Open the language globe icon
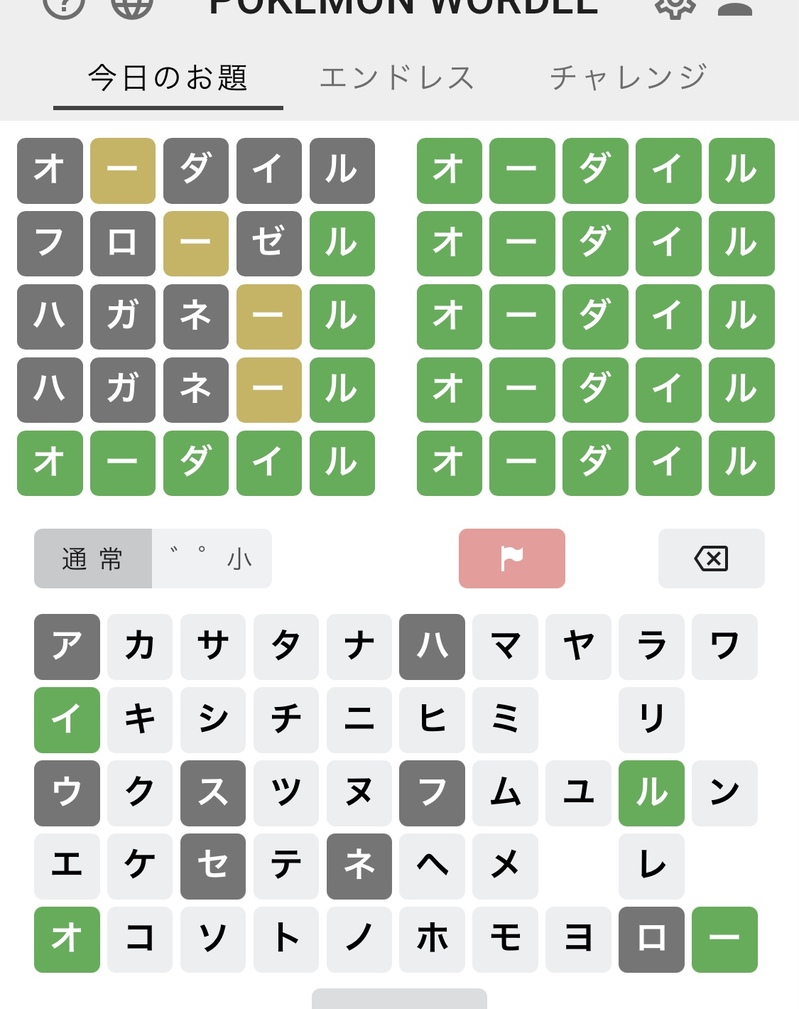Screen dimensions: 799x1009 pos(132,6)
